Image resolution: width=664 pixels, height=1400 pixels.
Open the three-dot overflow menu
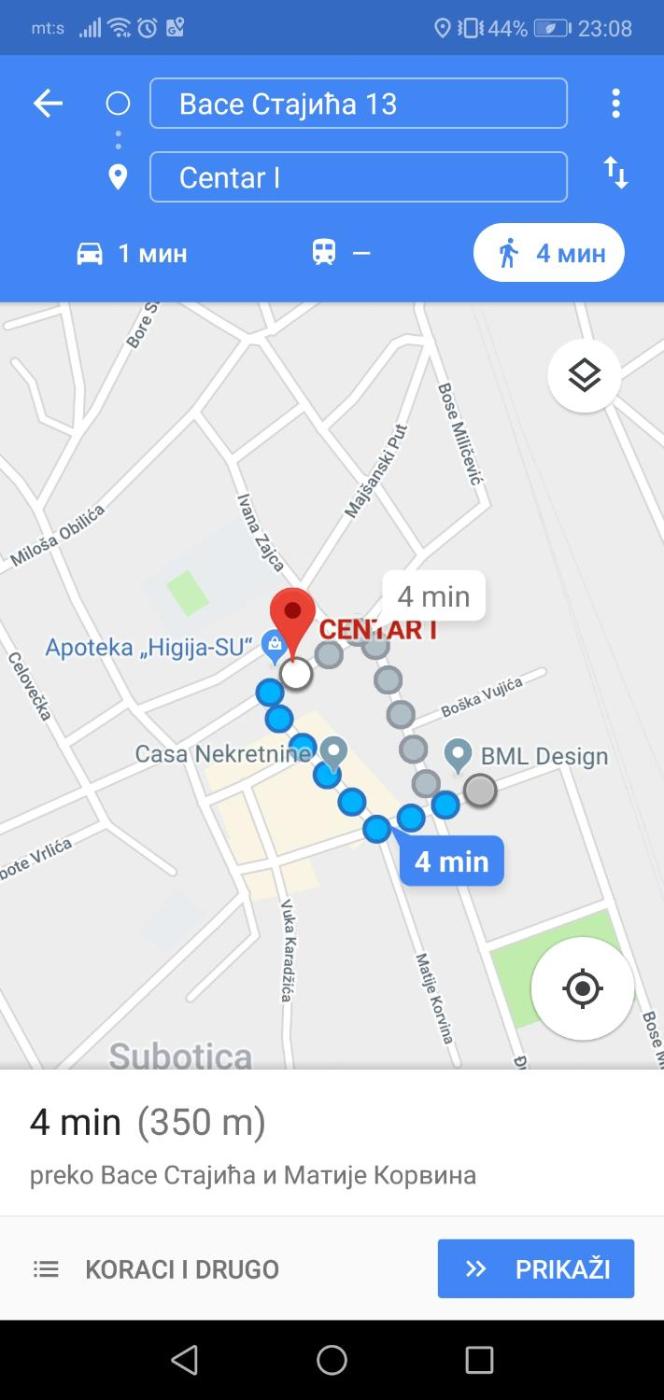coord(615,103)
